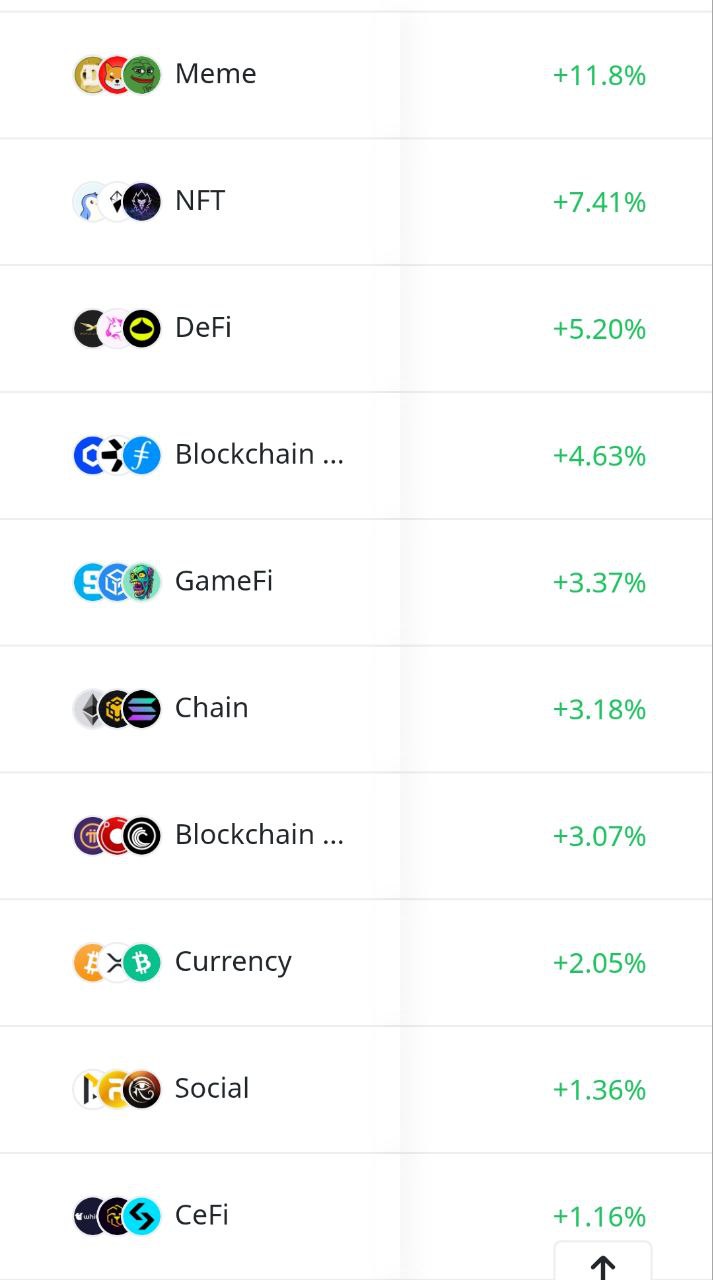This screenshot has height=1280, width=713.
Task: View the Currency category
Action: (232, 962)
